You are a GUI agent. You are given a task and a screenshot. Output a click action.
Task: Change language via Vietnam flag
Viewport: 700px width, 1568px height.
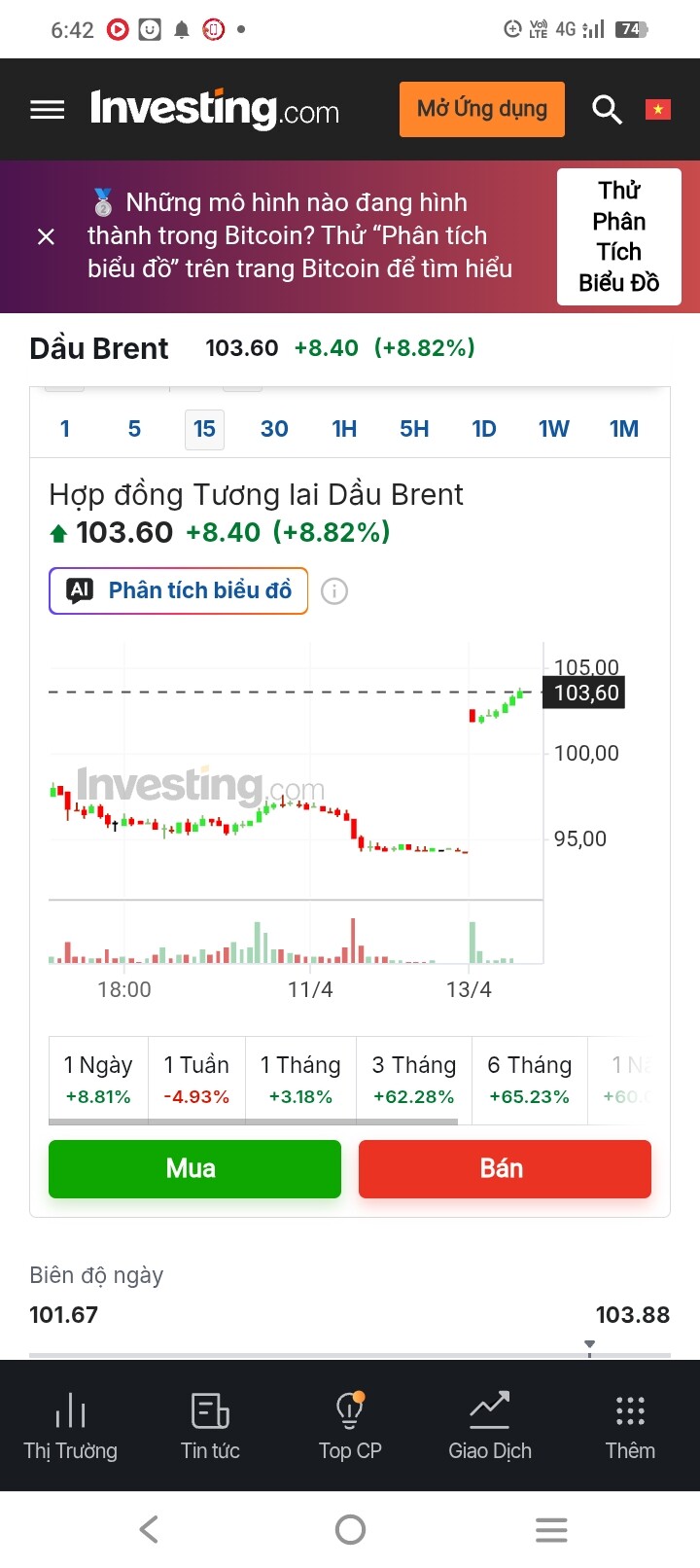click(658, 110)
